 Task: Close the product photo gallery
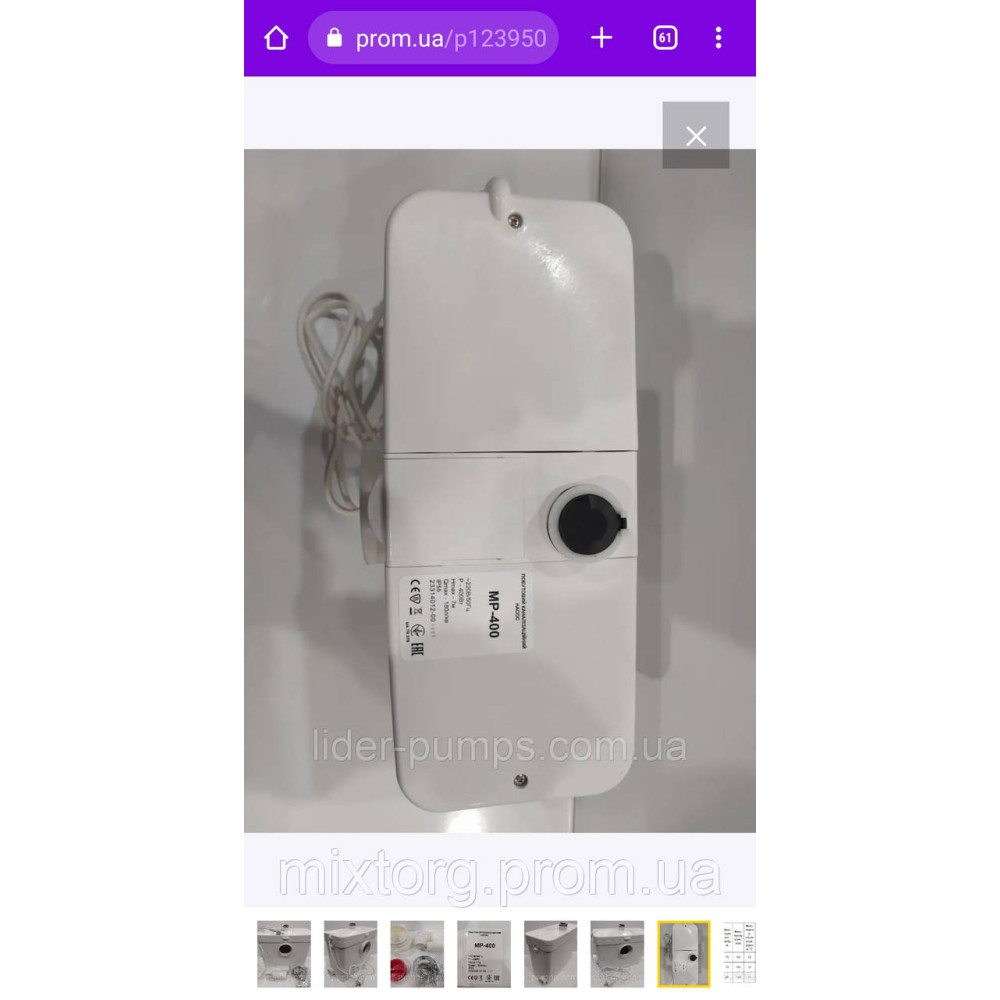[696, 136]
